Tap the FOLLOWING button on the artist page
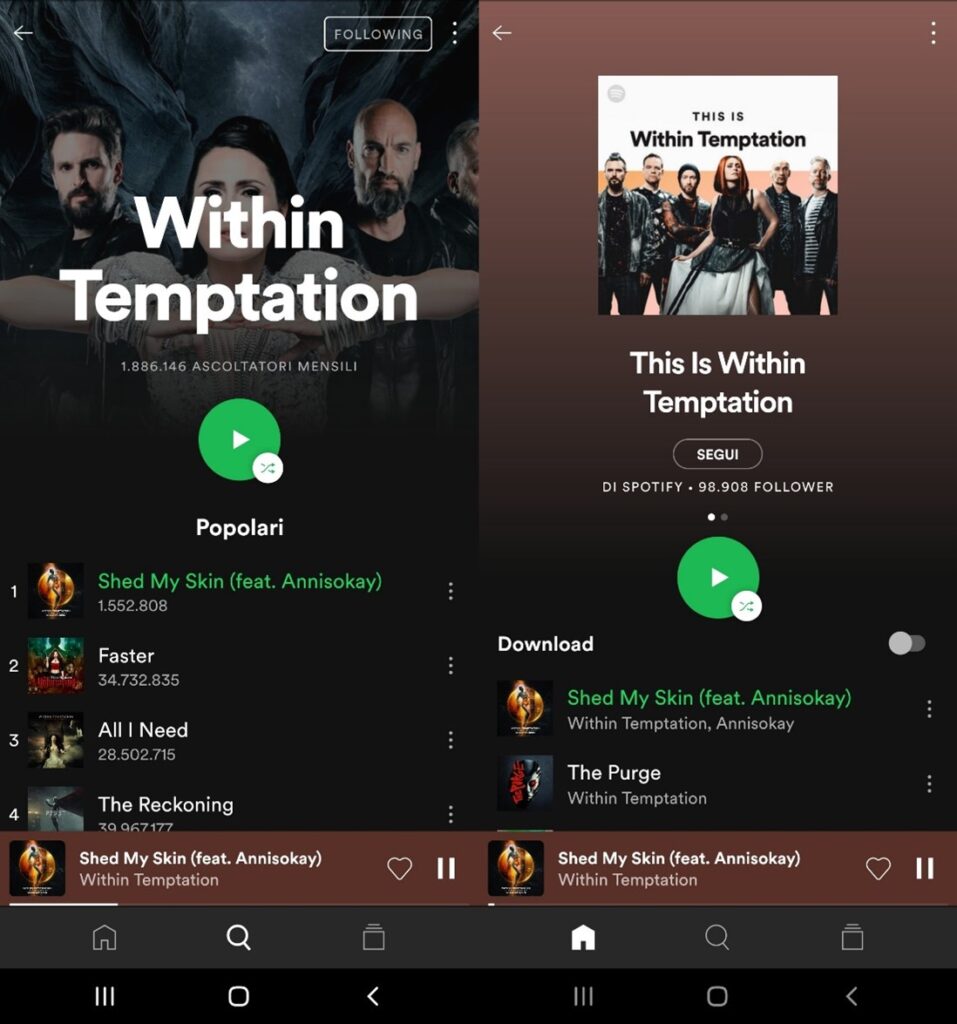 point(377,34)
